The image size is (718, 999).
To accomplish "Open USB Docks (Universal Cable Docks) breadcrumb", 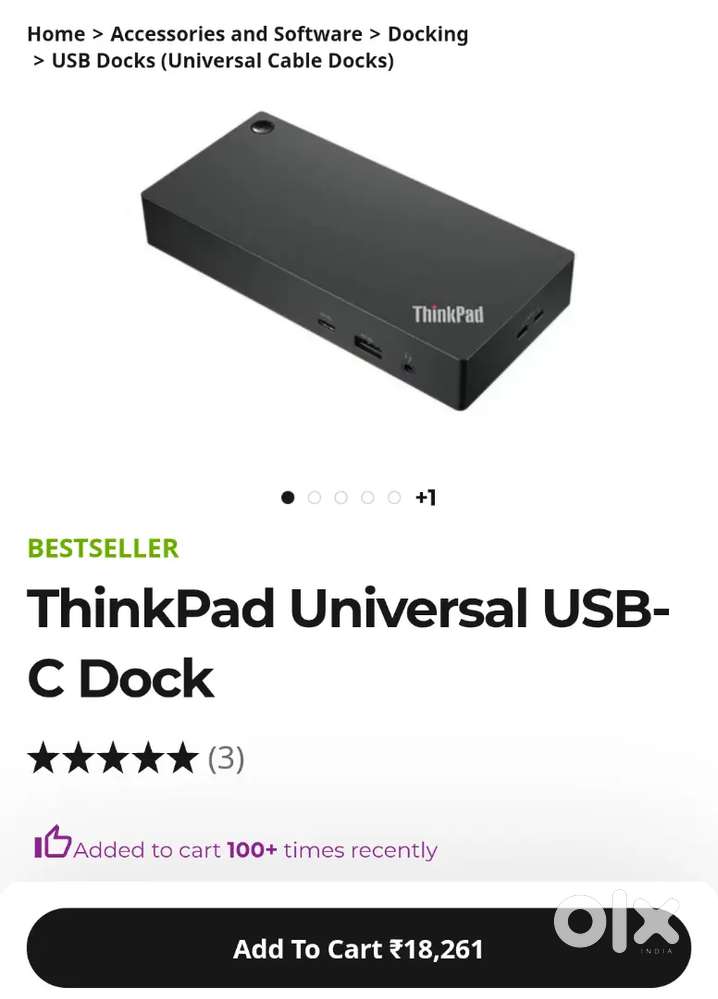I will point(223,61).
